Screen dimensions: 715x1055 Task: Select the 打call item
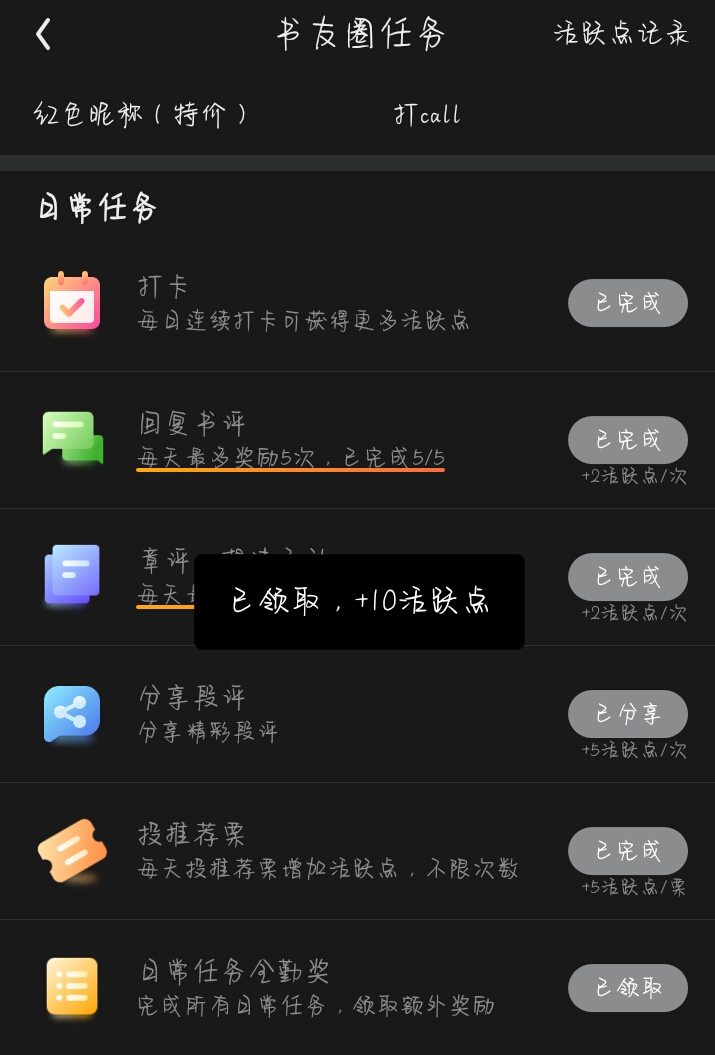pos(427,115)
